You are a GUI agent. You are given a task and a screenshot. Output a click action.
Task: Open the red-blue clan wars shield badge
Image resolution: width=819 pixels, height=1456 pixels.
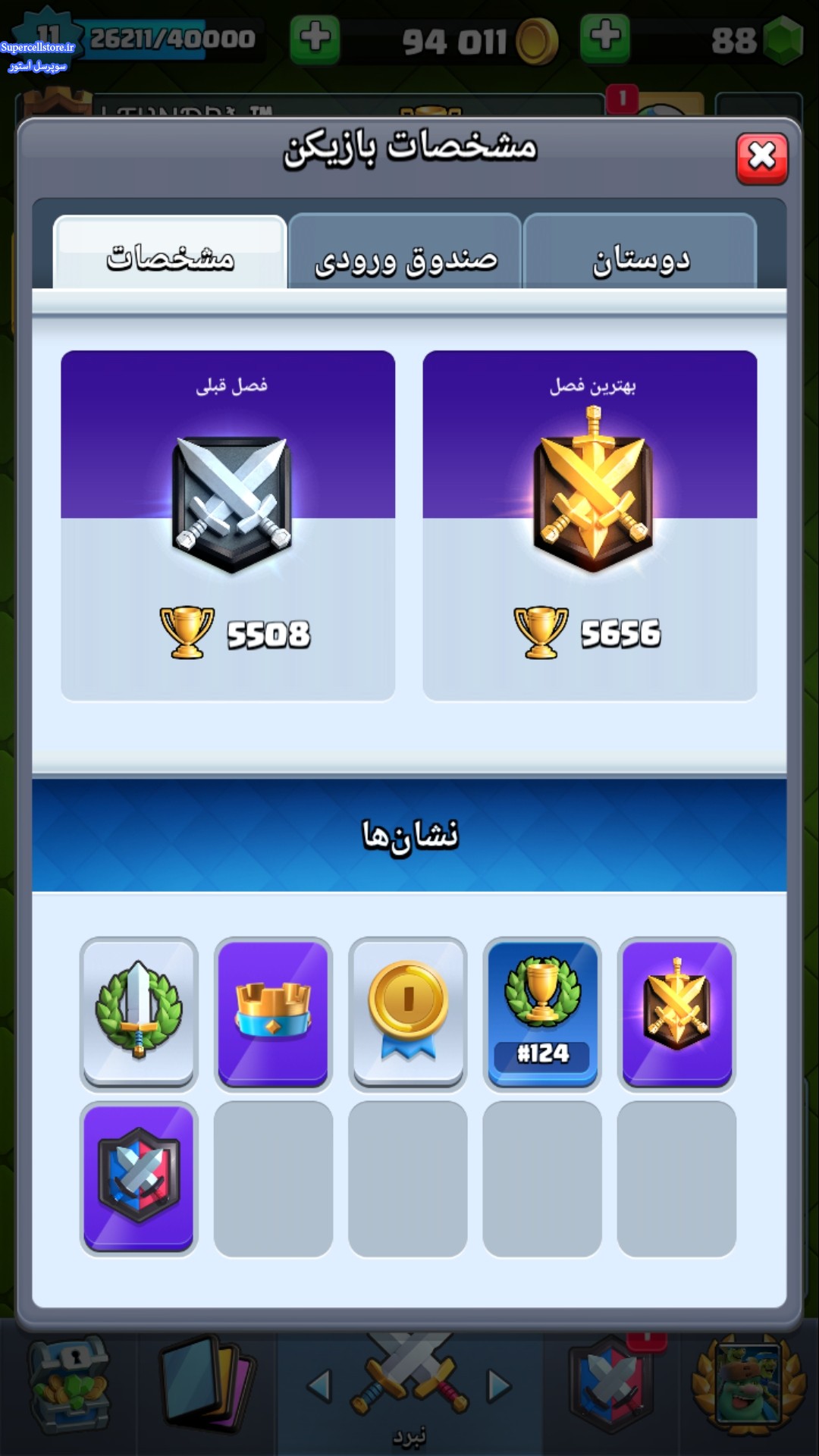coord(139,1178)
